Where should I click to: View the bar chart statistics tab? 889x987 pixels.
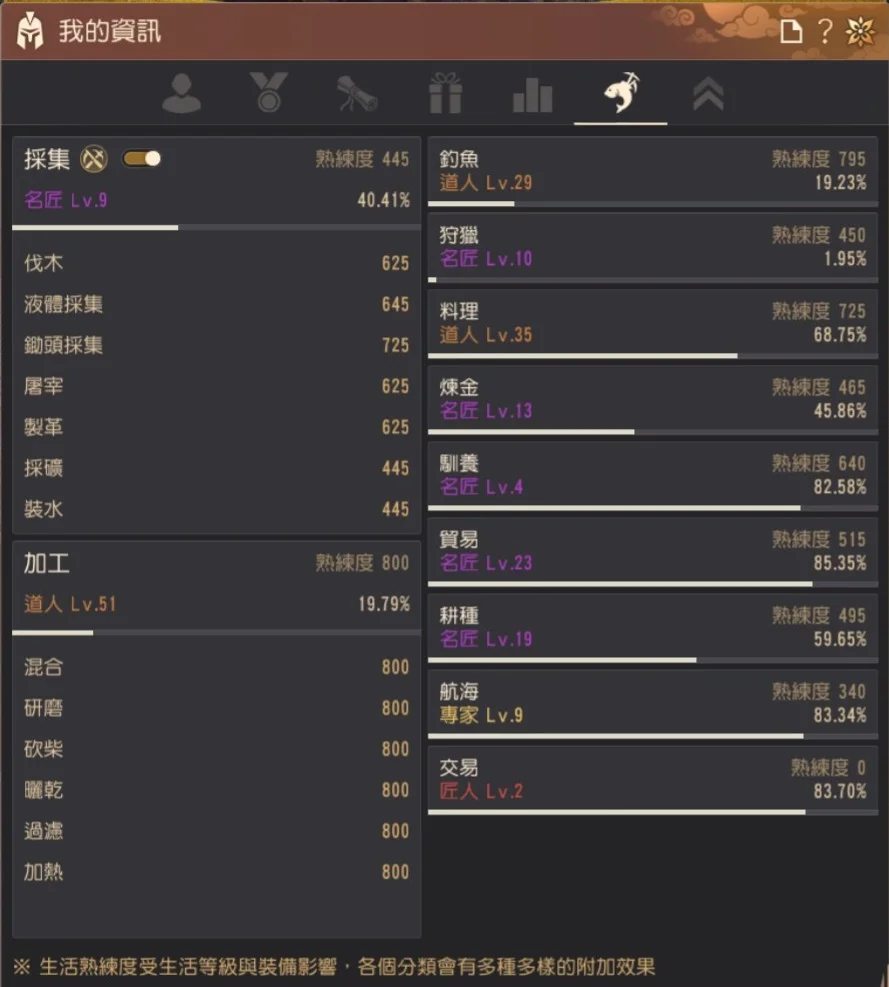click(533, 95)
